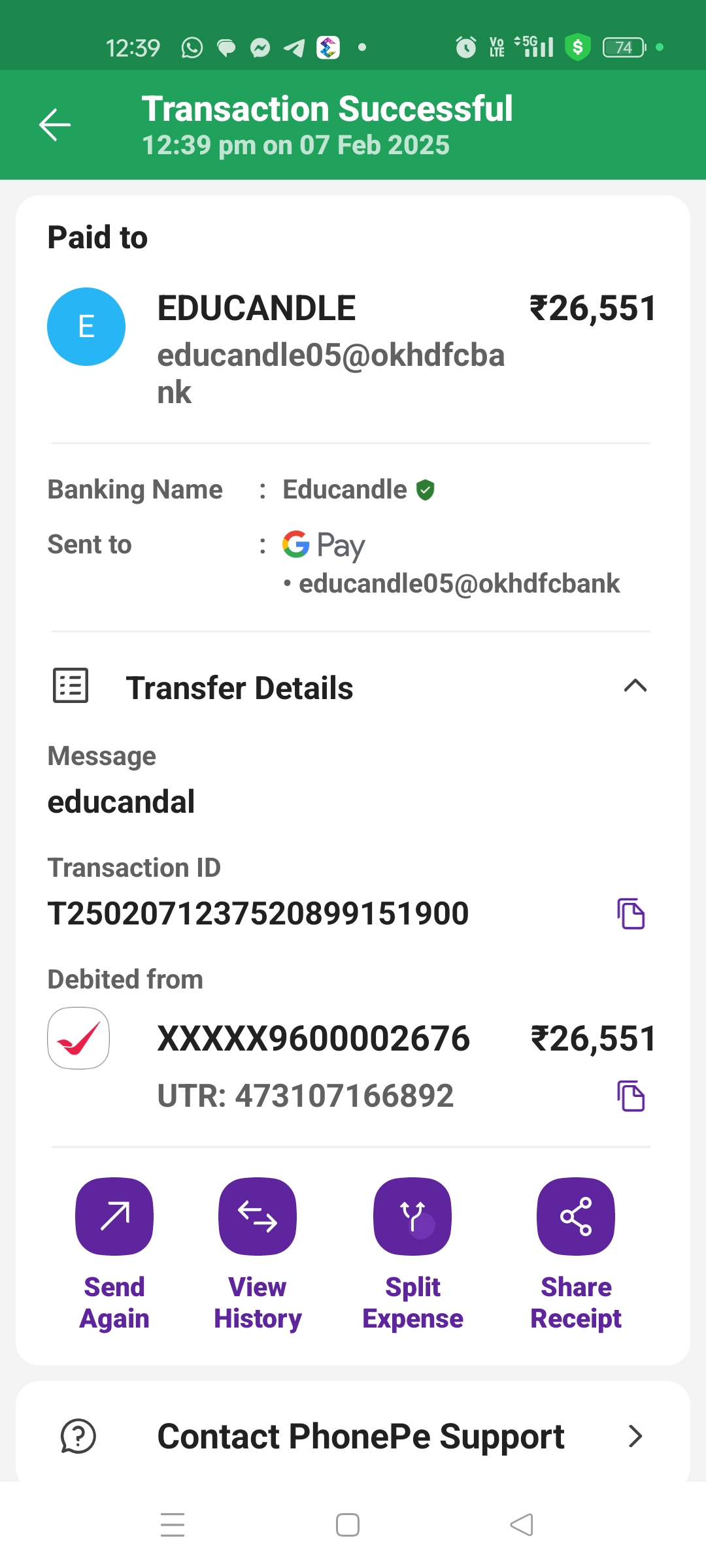This screenshot has width=706, height=1568.
Task: Open recent apps from the navigation bar
Action: click(173, 1525)
